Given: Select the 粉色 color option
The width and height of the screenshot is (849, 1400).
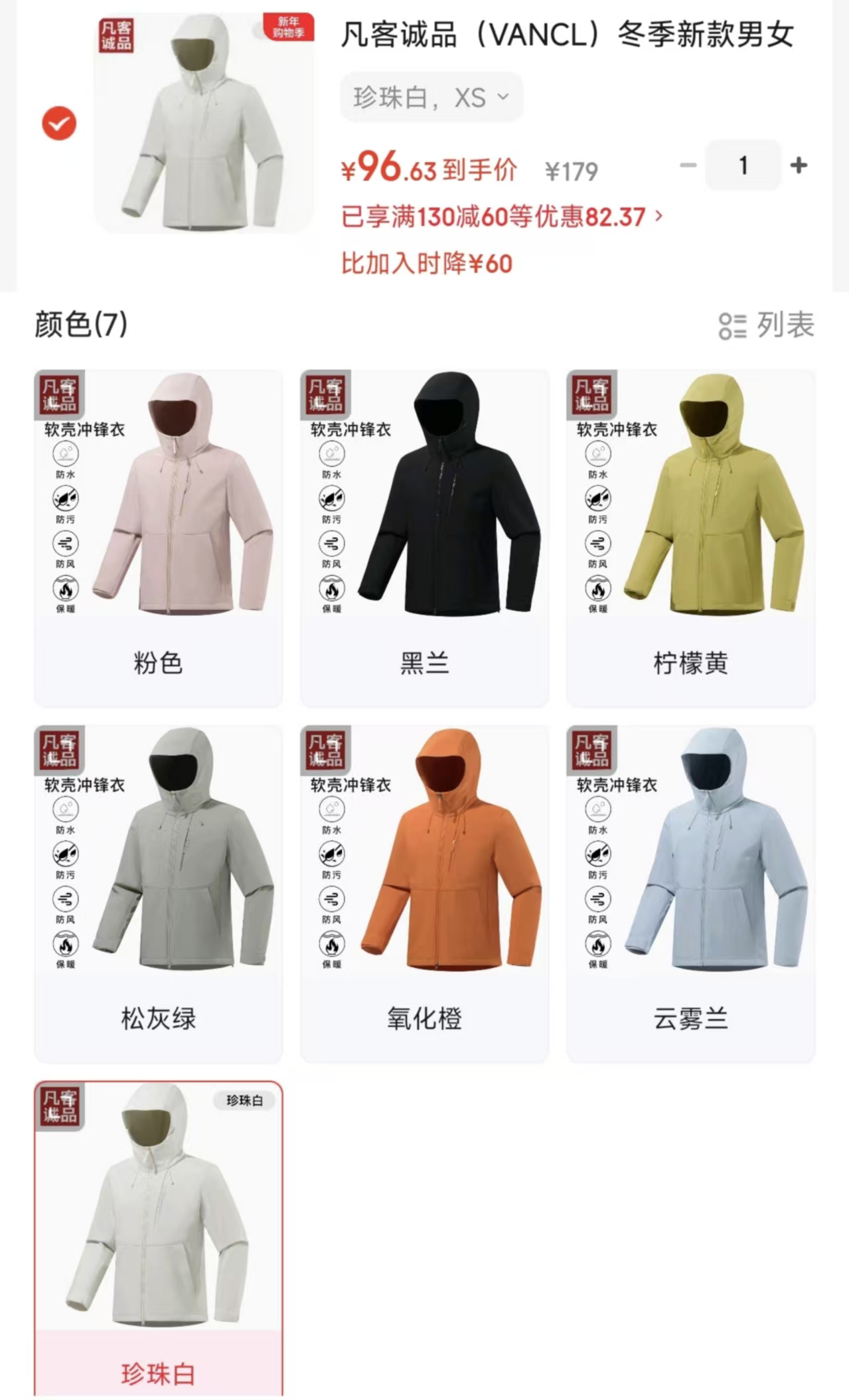Looking at the screenshot, I should 158,538.
